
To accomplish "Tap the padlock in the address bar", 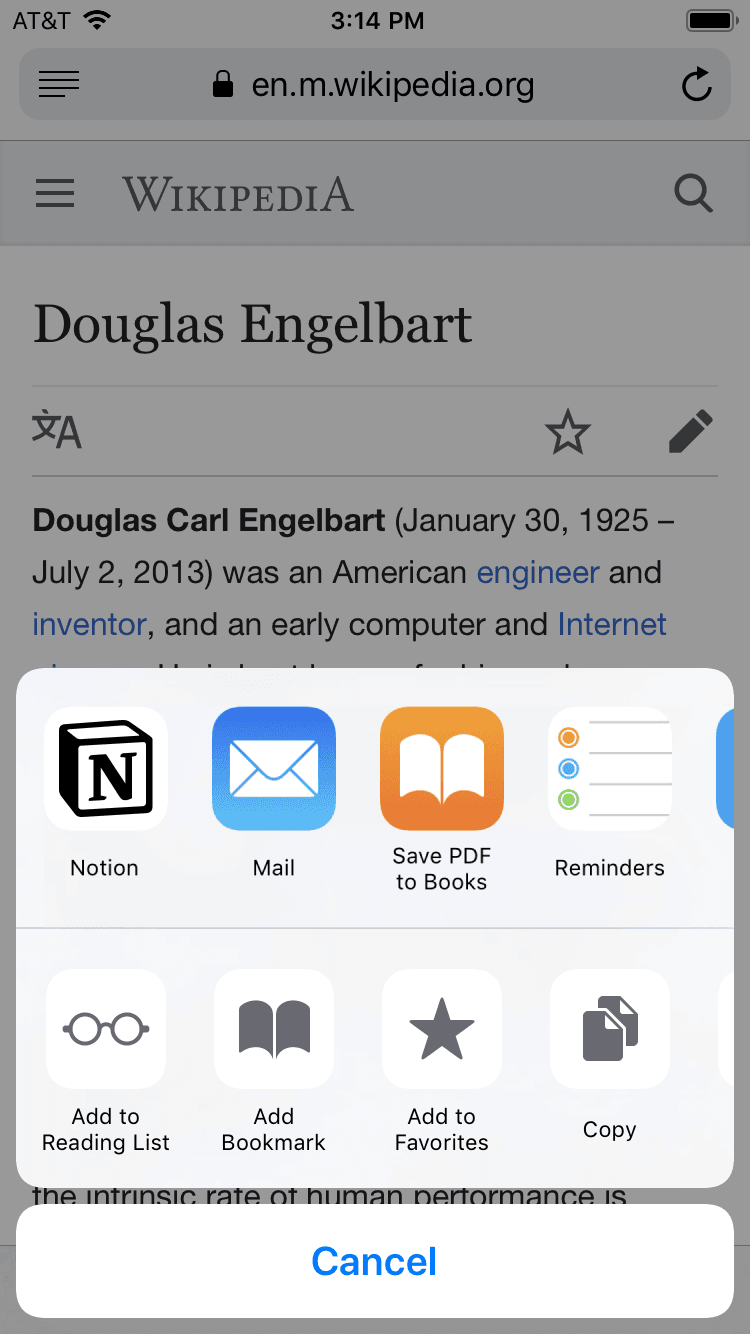I will click(x=222, y=85).
